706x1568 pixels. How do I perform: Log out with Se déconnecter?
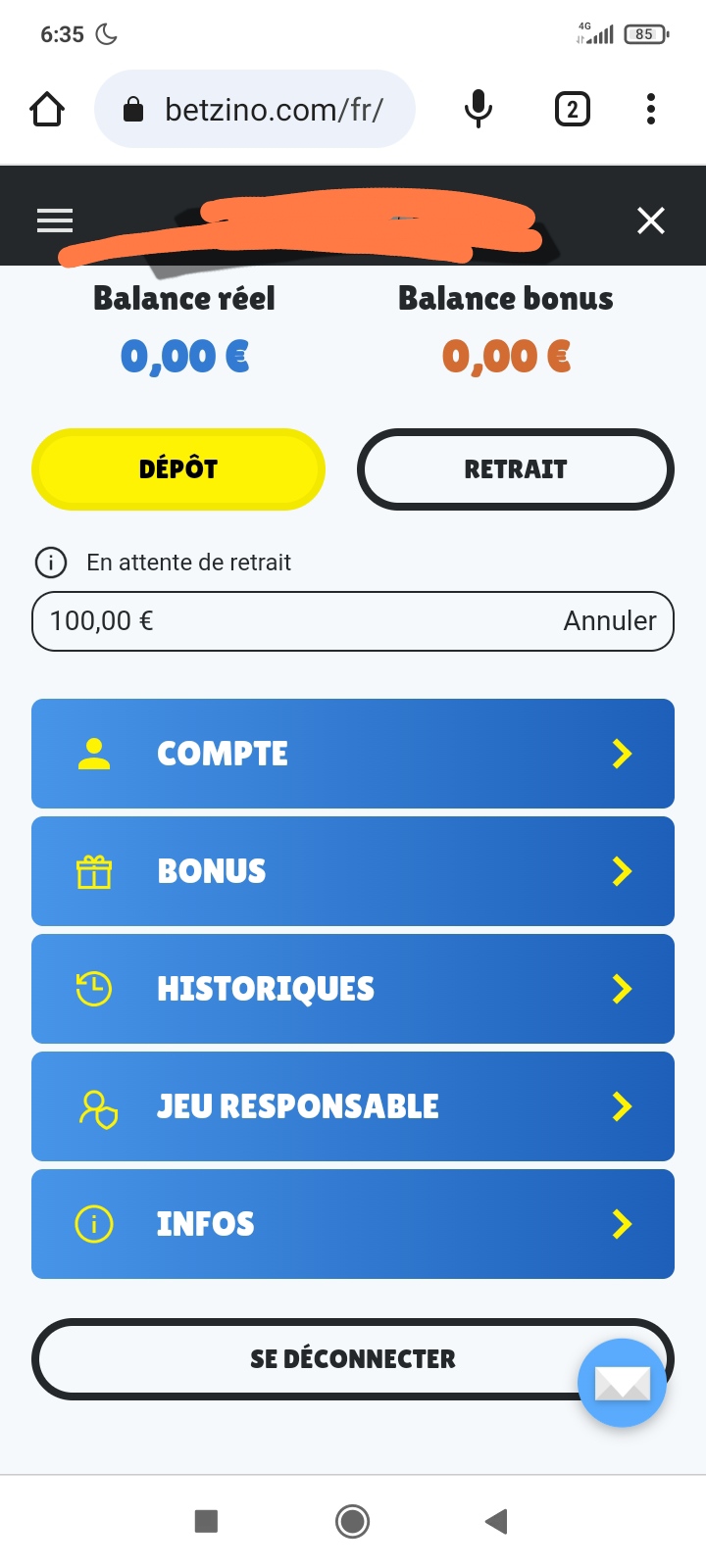tap(353, 1359)
